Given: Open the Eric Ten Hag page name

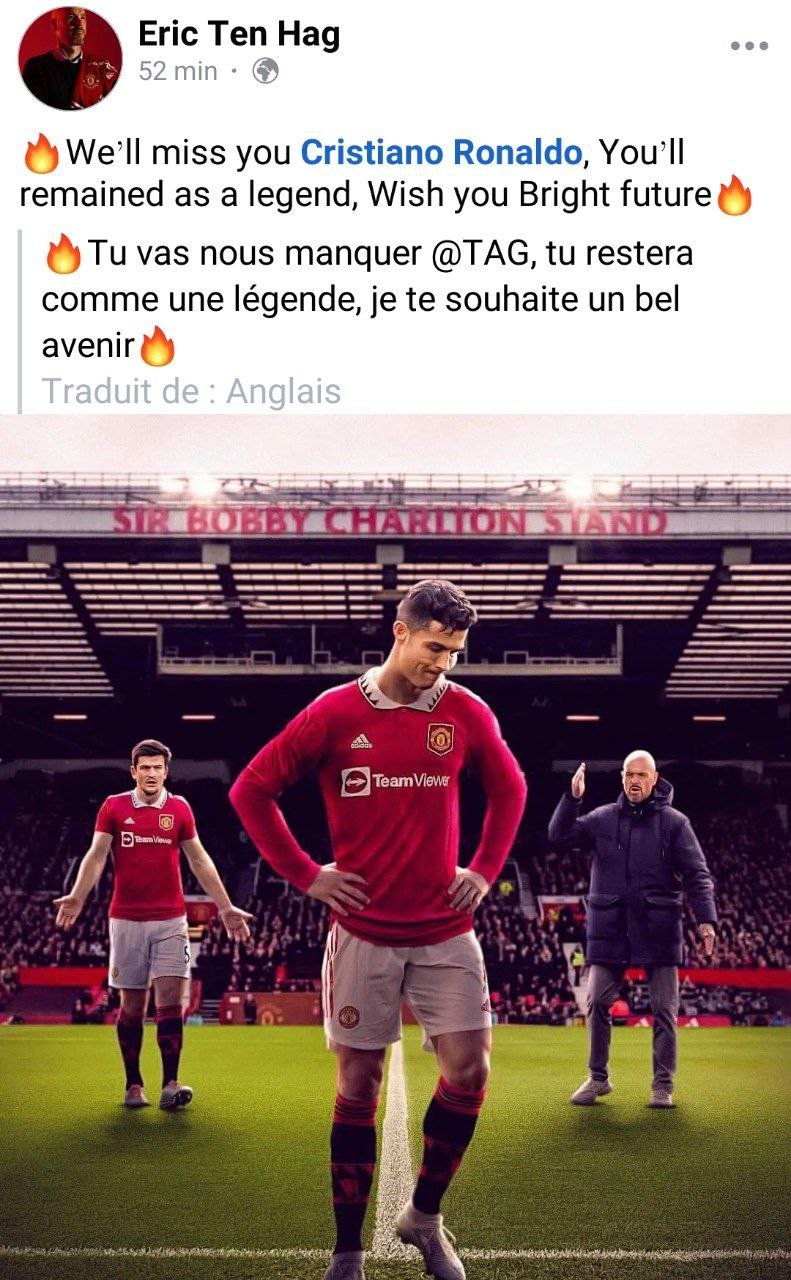Looking at the screenshot, I should pyautogui.click(x=238, y=34).
